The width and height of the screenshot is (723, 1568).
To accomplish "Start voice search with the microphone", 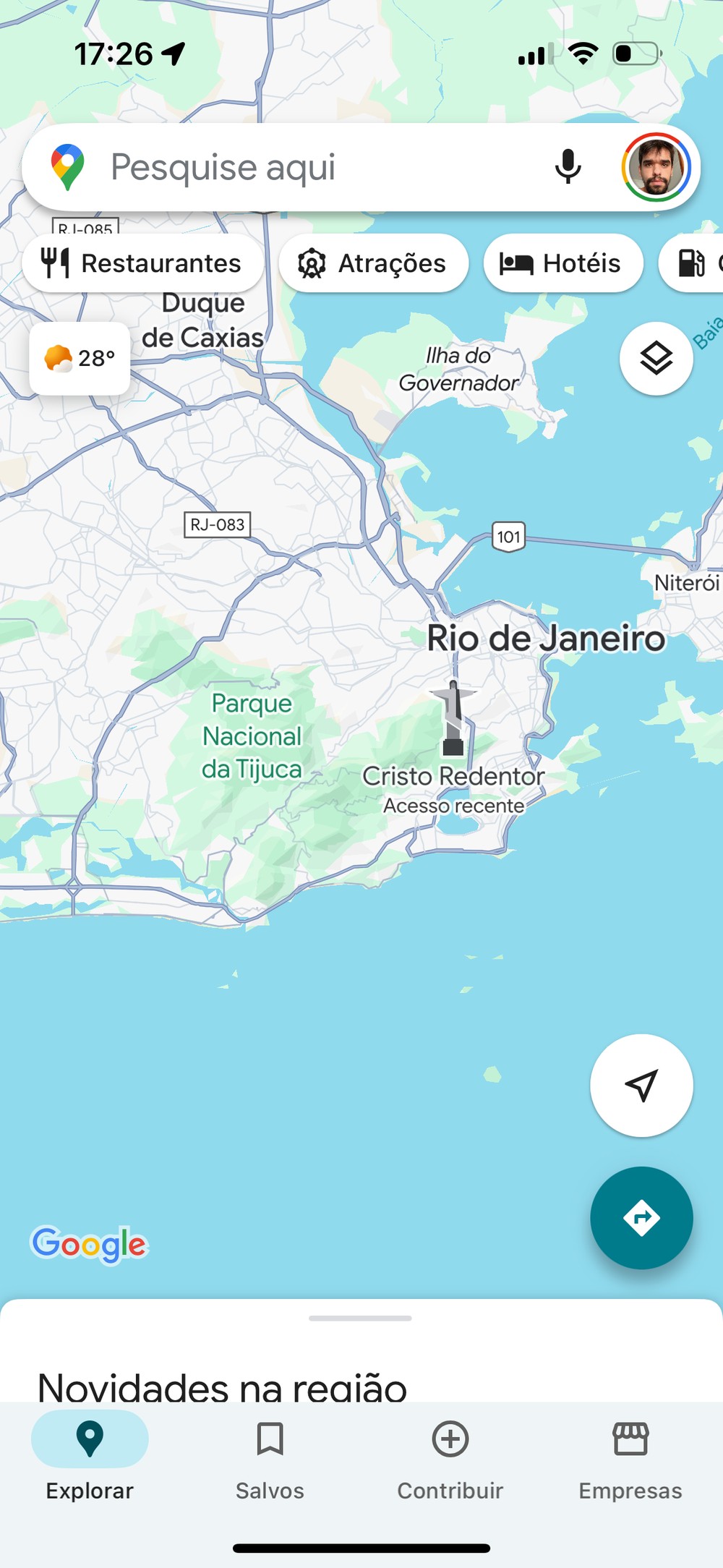I will pyautogui.click(x=568, y=167).
